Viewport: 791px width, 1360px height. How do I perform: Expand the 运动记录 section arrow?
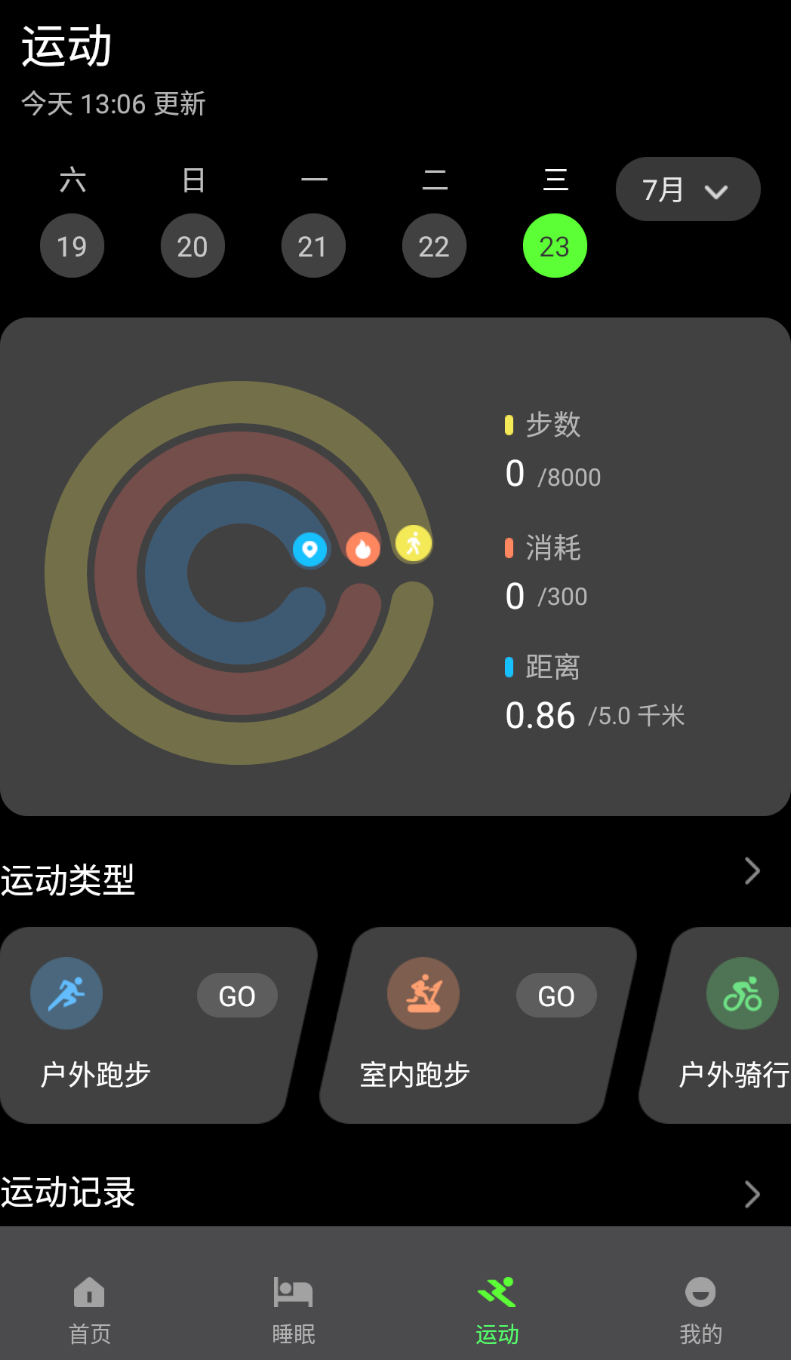753,1194
